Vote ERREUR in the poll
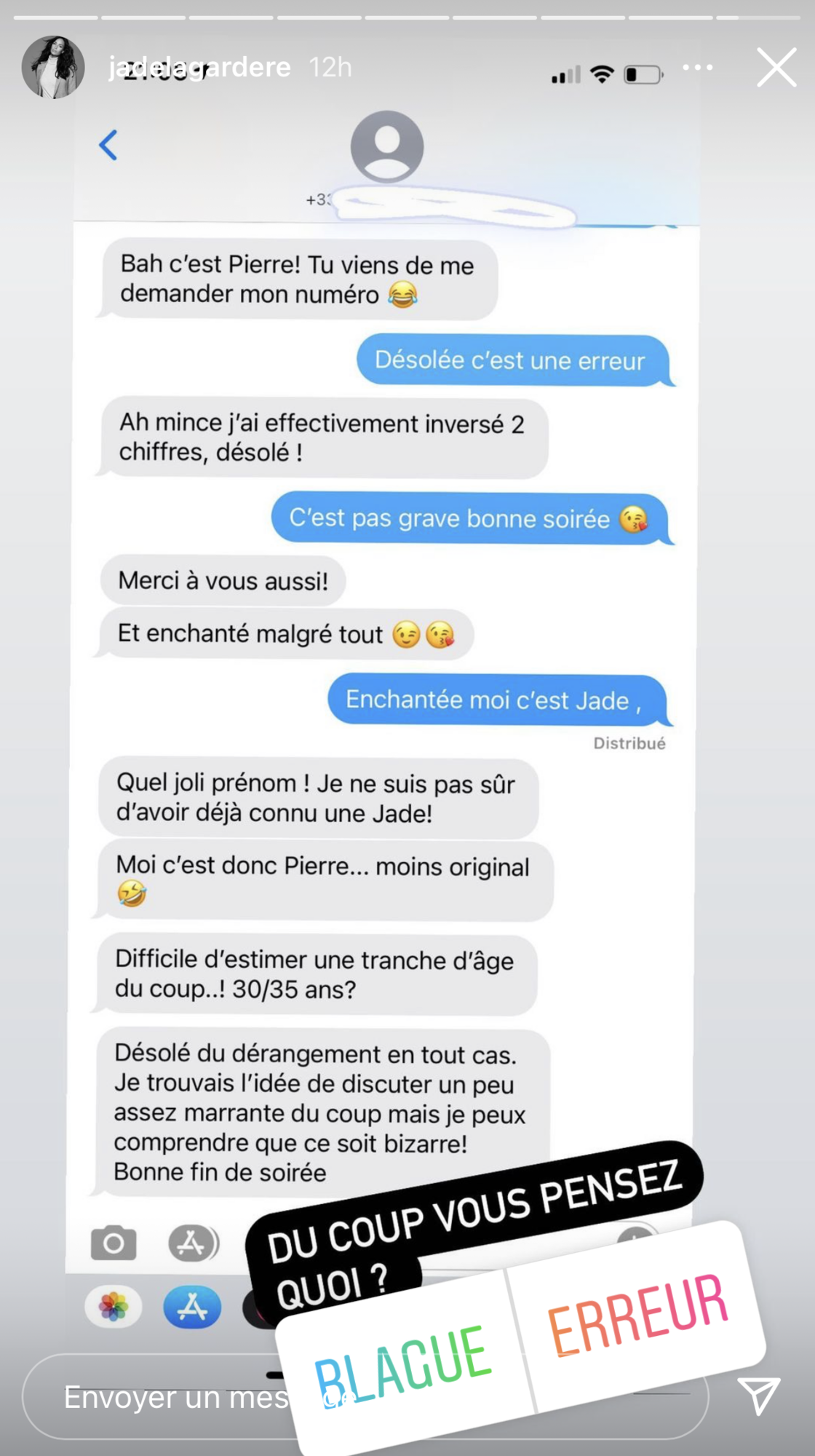The image size is (815, 1456). click(x=637, y=1315)
